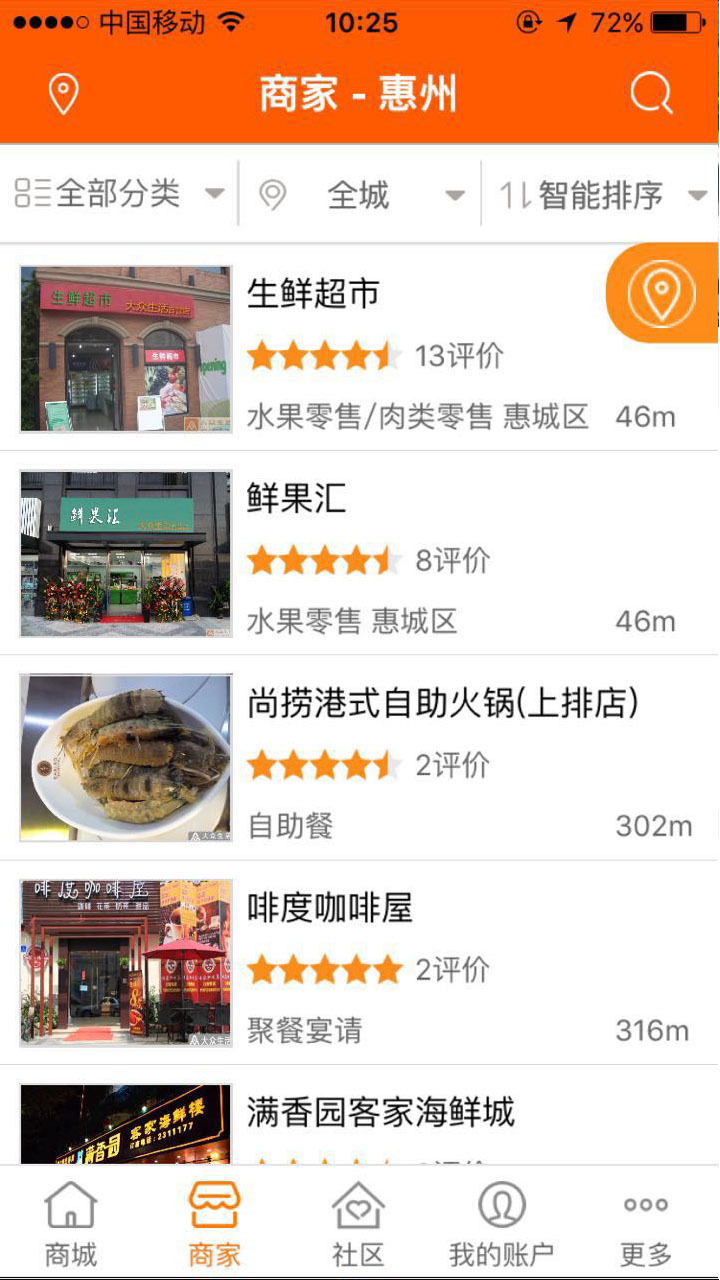Open the 我的账户 tab

501,1223
